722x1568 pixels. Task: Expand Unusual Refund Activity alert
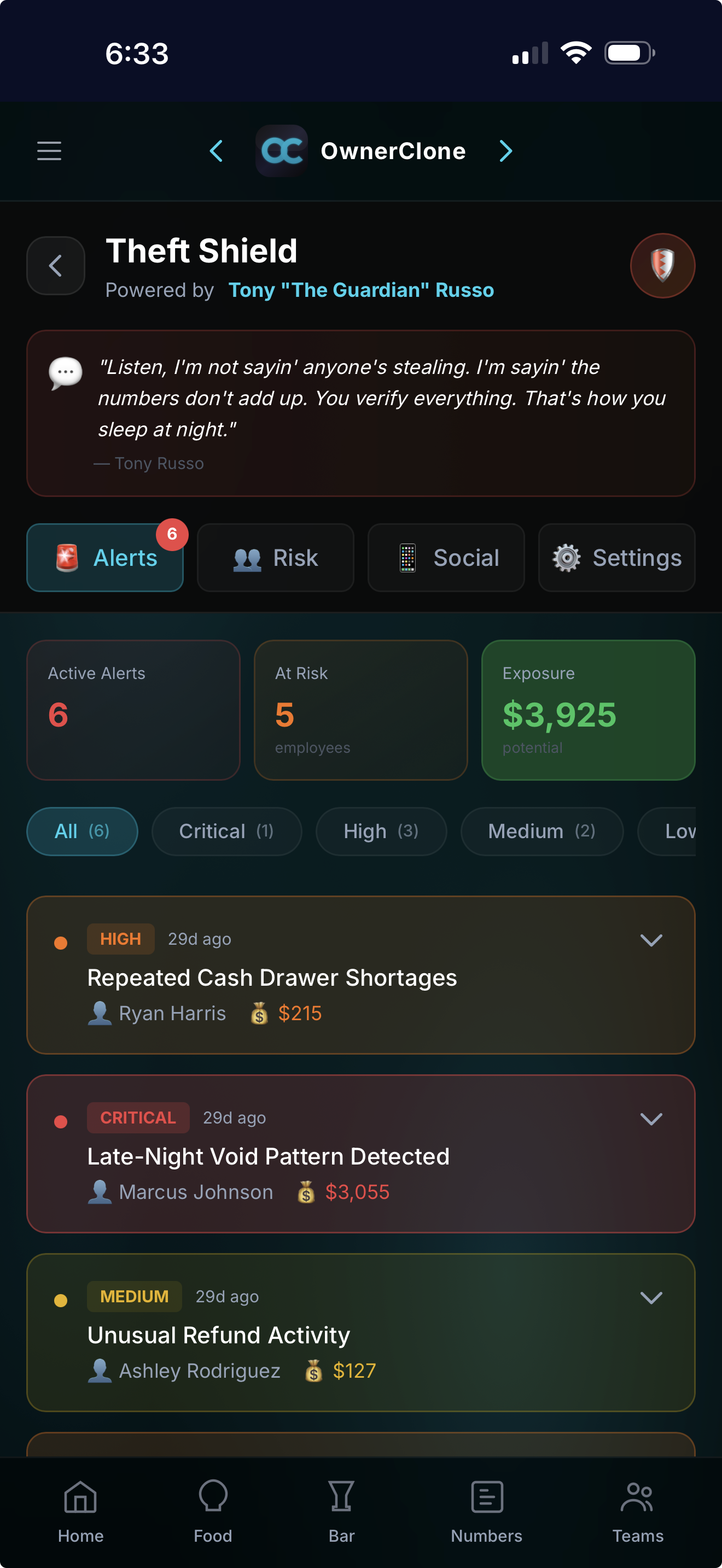[x=651, y=1298]
